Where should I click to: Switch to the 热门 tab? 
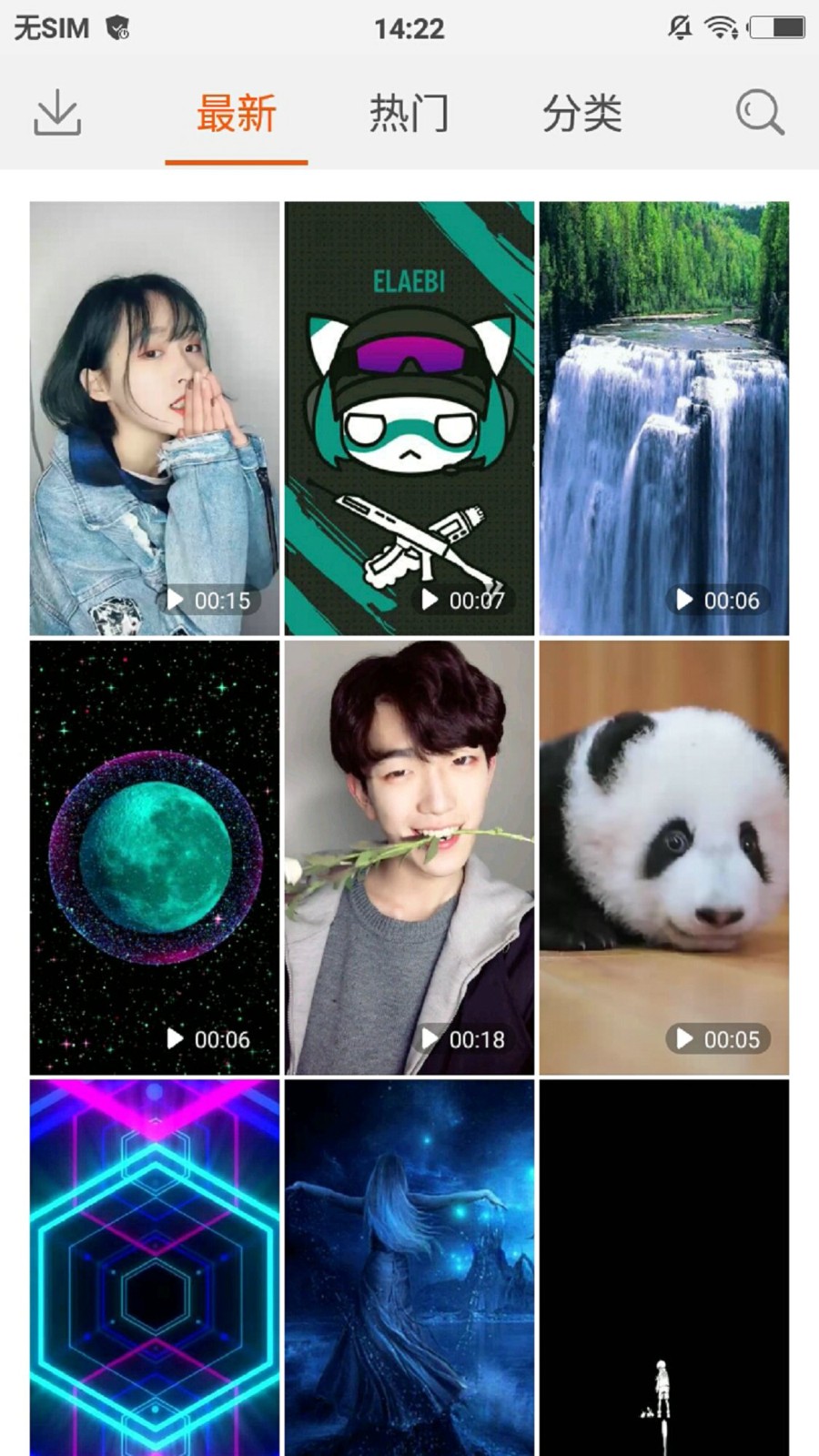409,115
